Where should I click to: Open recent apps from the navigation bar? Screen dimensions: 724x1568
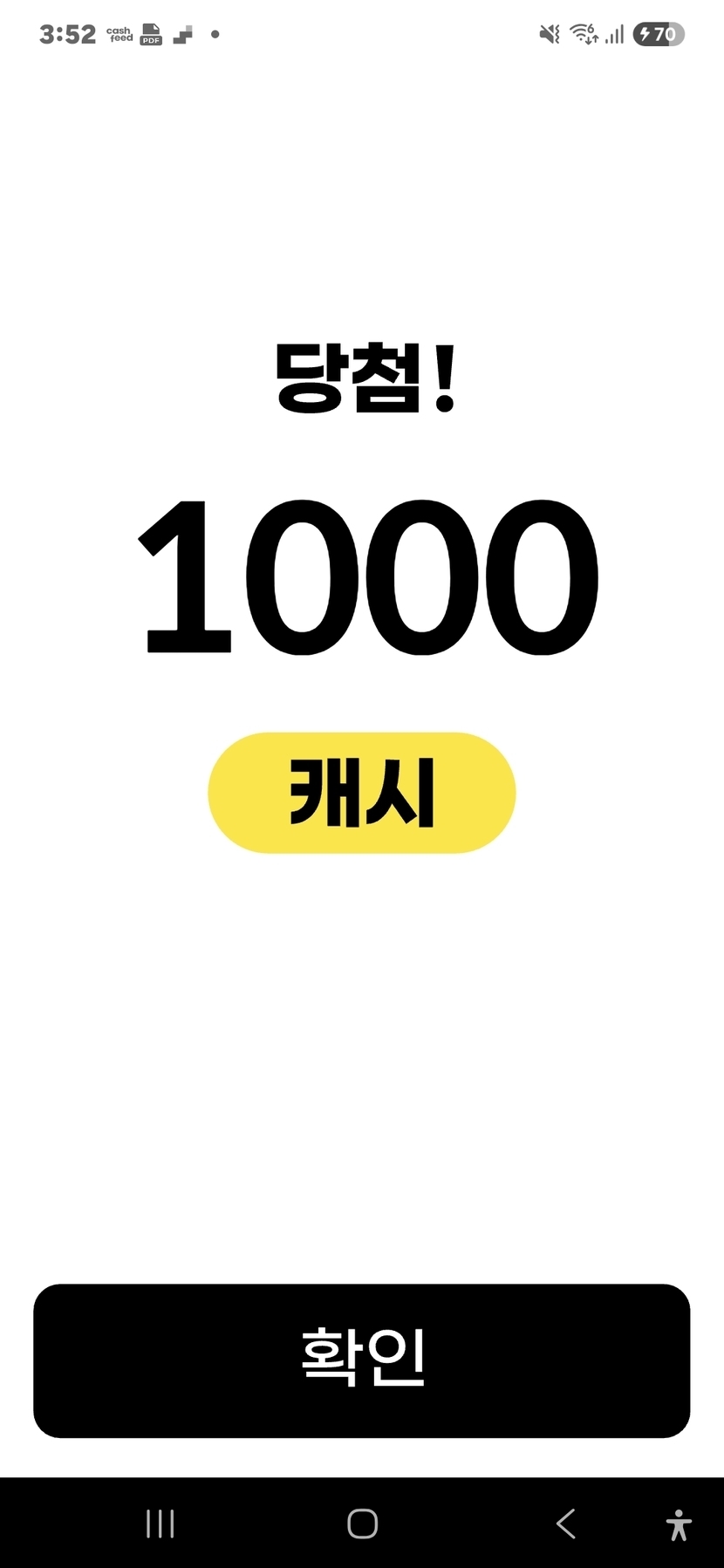click(161, 1524)
